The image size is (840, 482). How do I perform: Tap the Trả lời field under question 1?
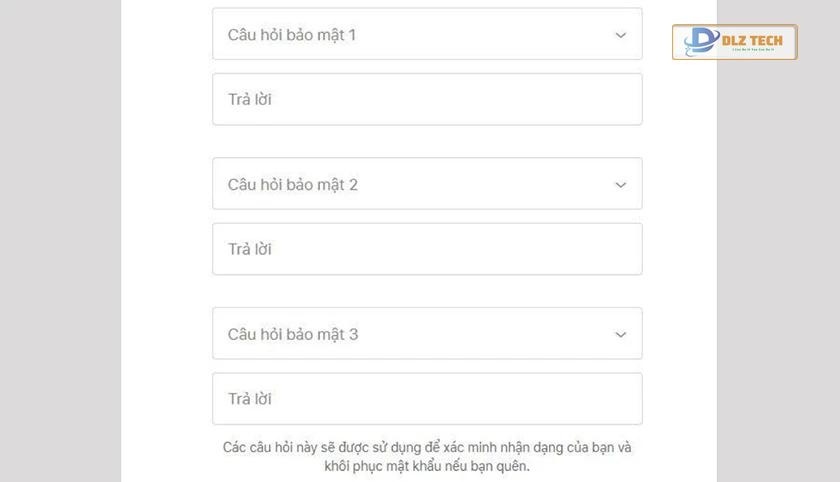(x=427, y=99)
